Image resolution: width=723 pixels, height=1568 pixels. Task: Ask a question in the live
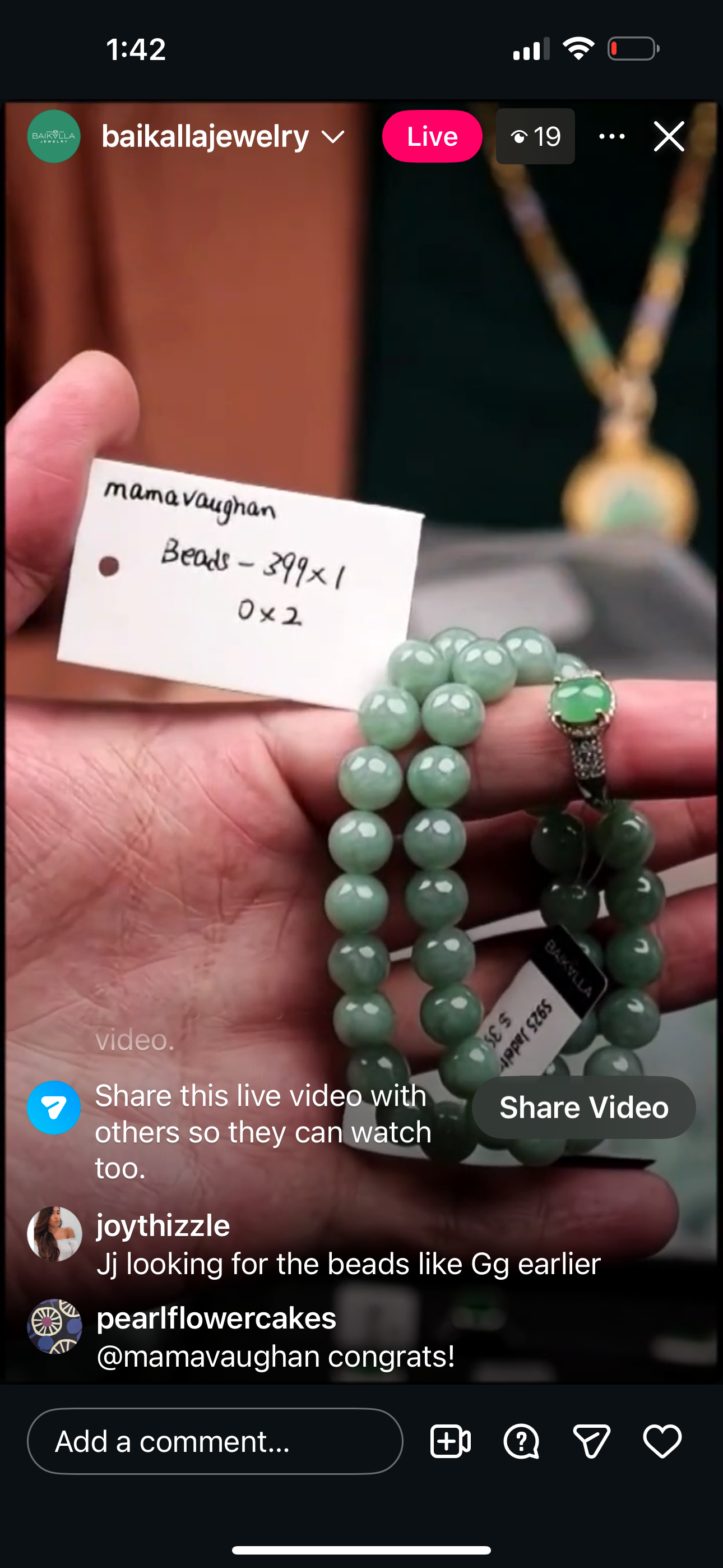pyautogui.click(x=521, y=1441)
